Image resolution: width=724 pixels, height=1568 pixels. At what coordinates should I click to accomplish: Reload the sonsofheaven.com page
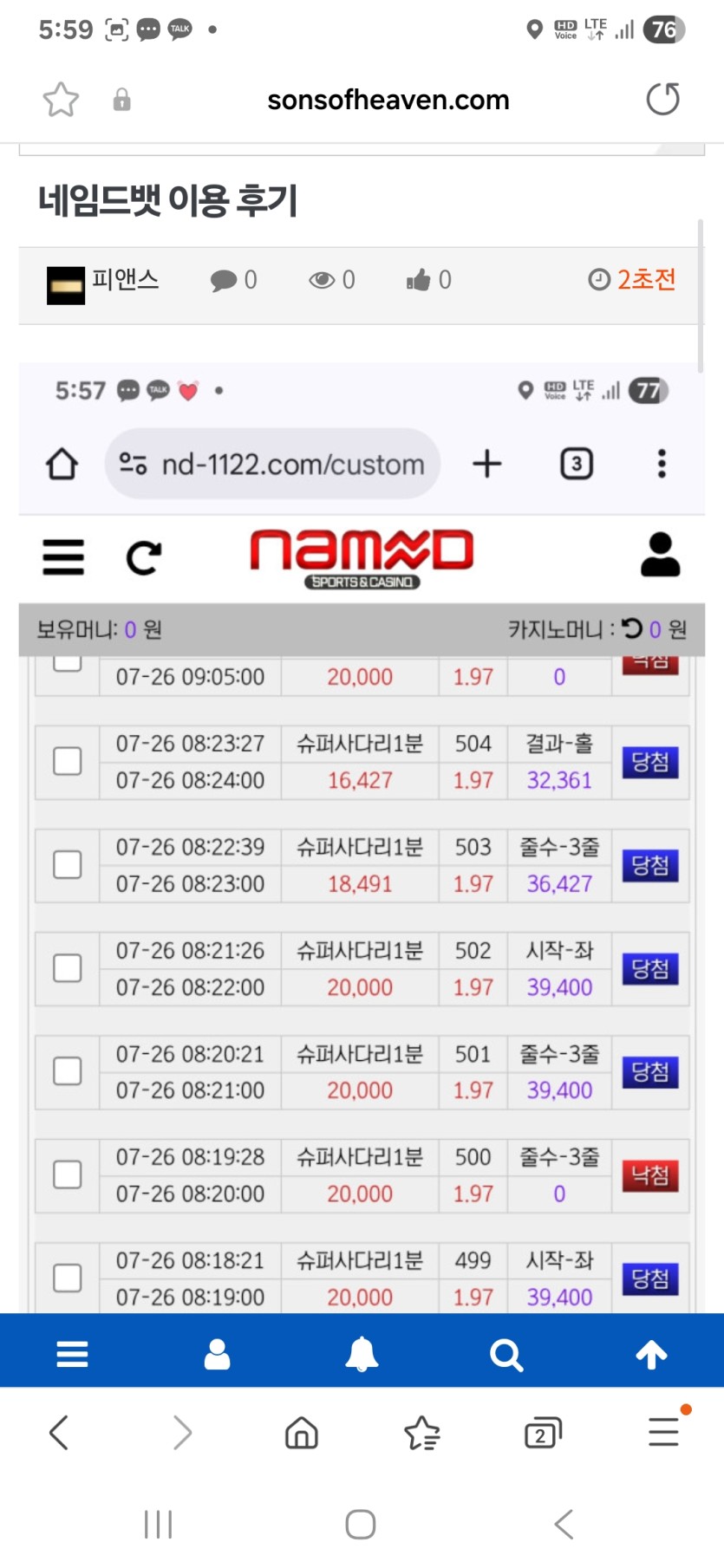[662, 99]
